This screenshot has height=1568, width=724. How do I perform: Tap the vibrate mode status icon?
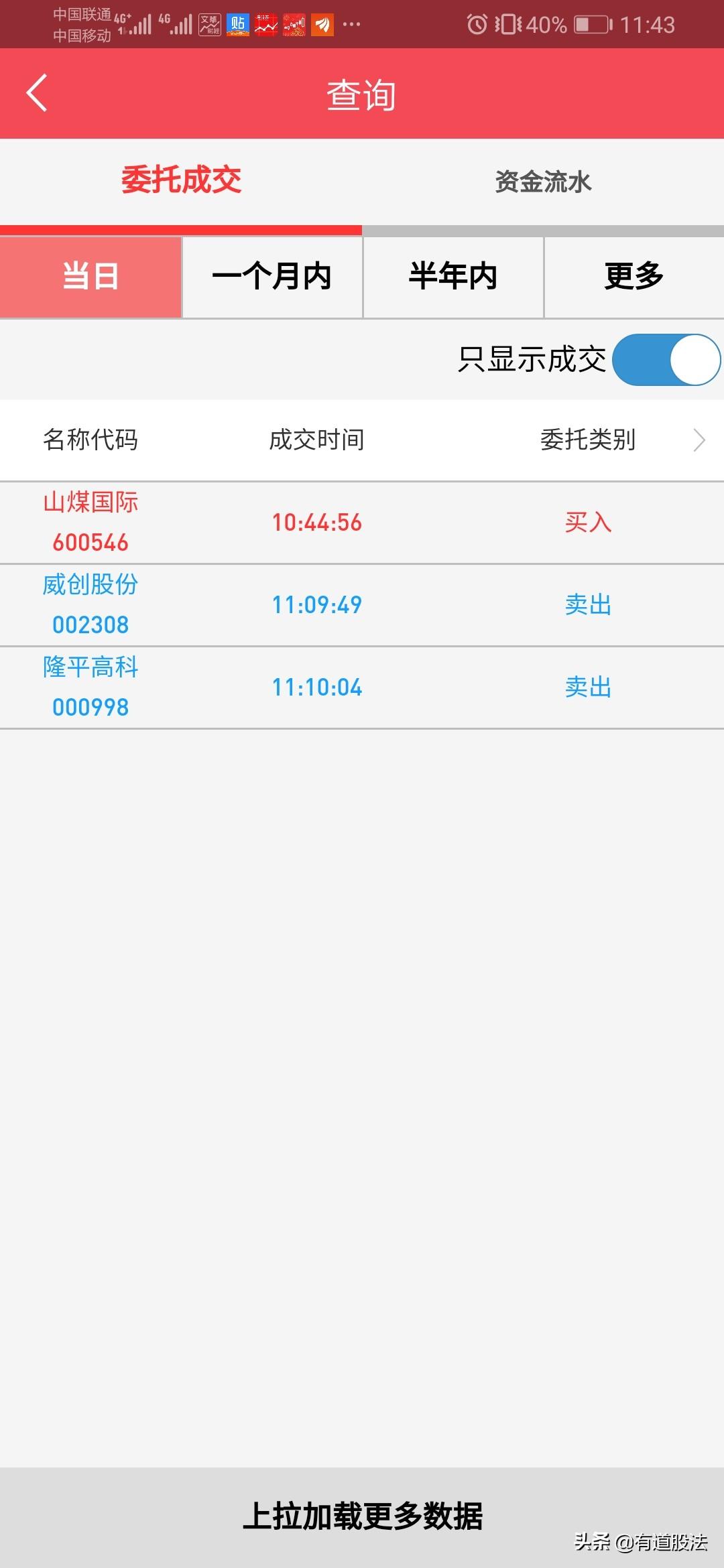pyautogui.click(x=507, y=24)
